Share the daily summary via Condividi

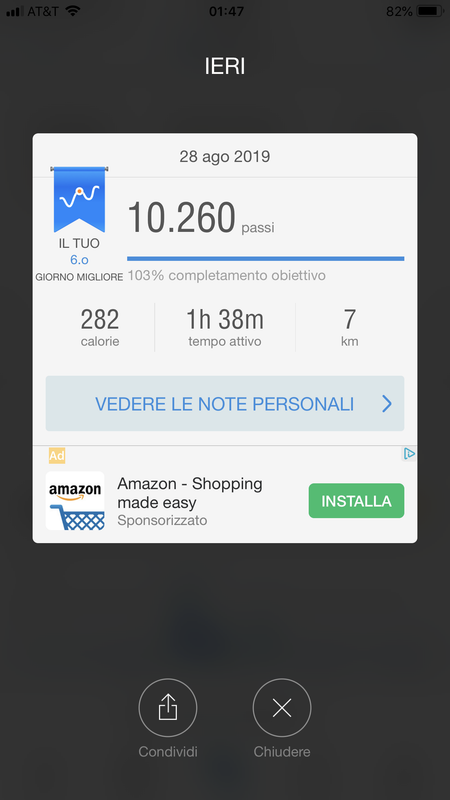167,708
